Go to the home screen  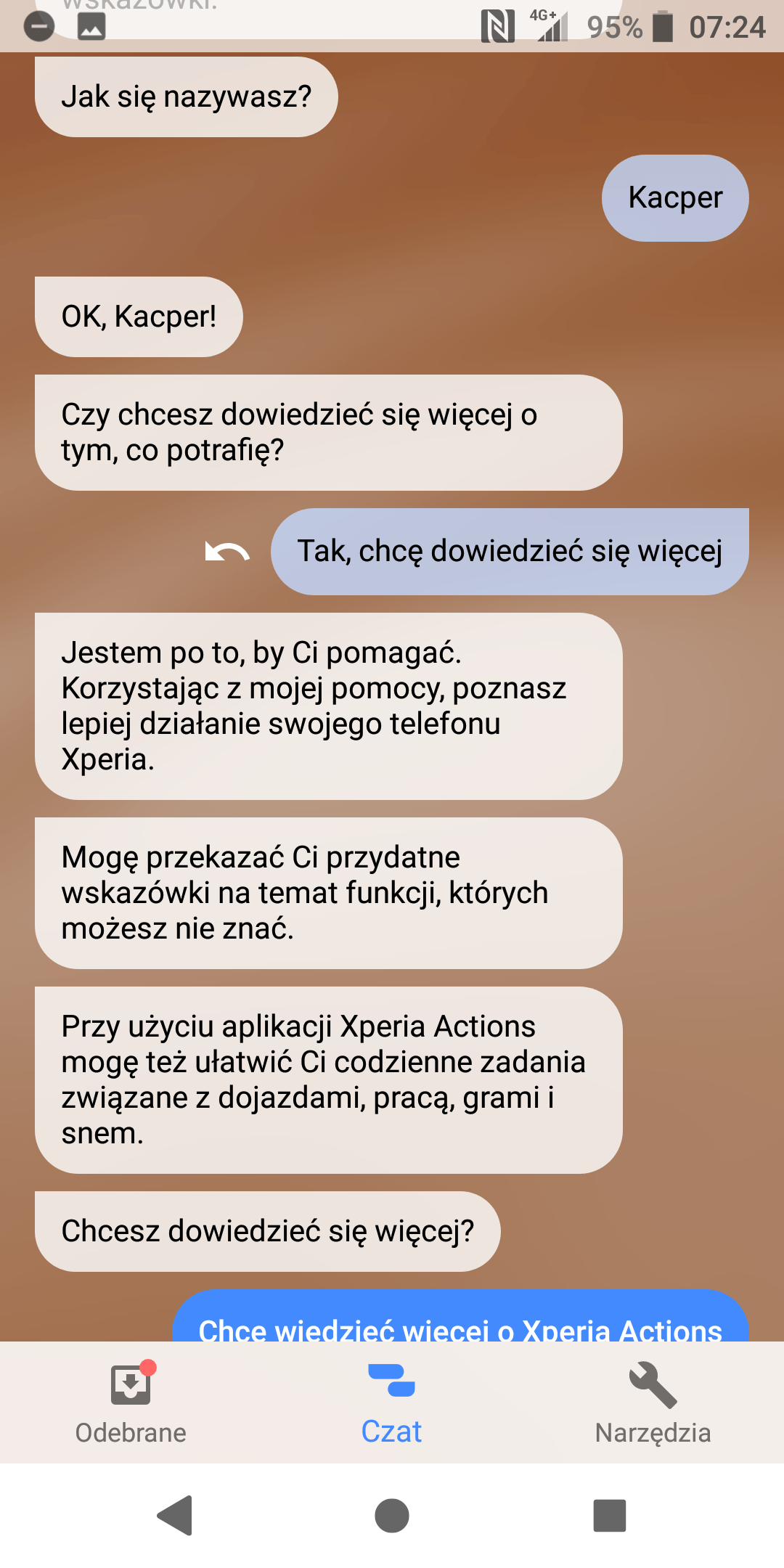[x=392, y=1515]
